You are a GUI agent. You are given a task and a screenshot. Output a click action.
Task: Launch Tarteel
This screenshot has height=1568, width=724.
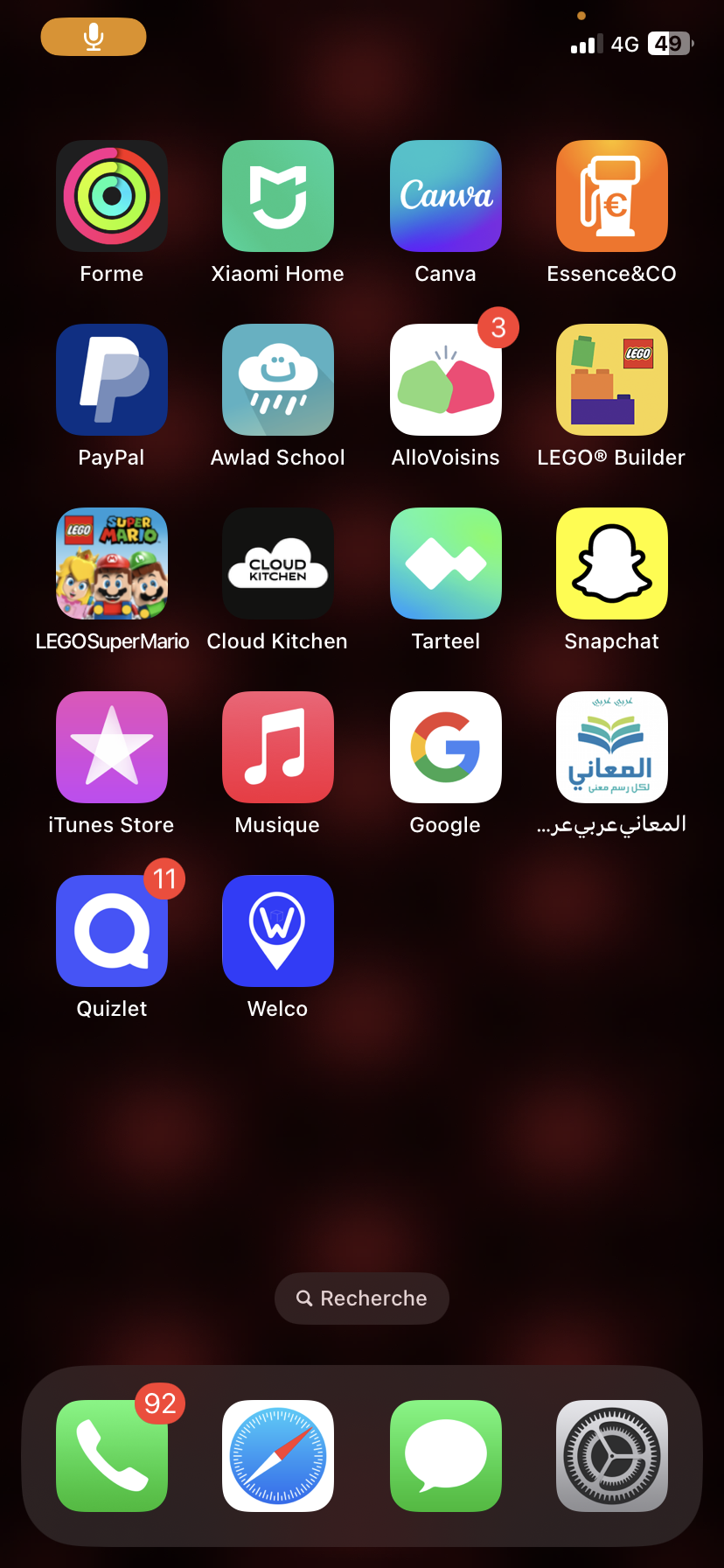[x=446, y=563]
